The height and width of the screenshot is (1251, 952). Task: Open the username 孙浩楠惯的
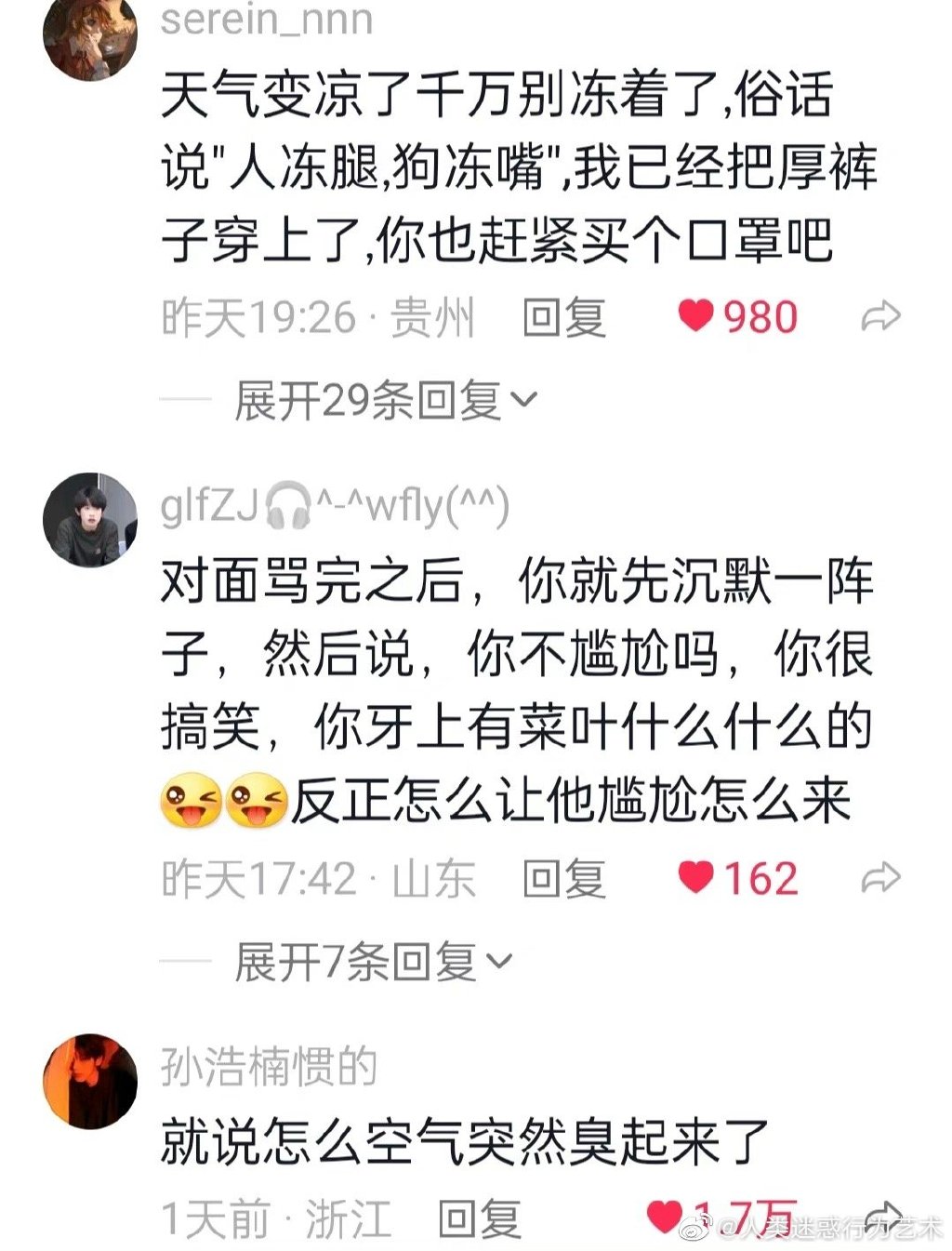[269, 1066]
